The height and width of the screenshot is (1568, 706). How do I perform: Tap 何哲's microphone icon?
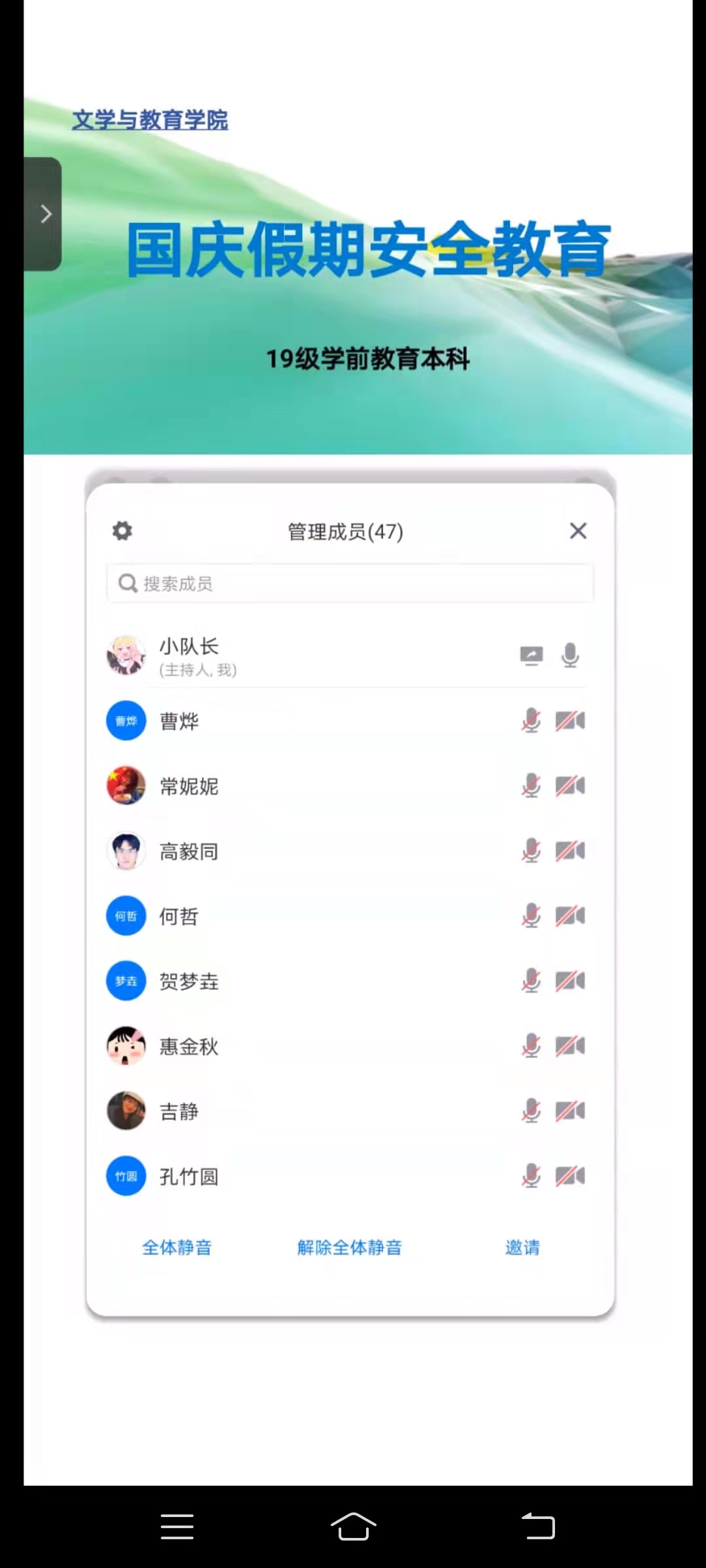coord(531,916)
